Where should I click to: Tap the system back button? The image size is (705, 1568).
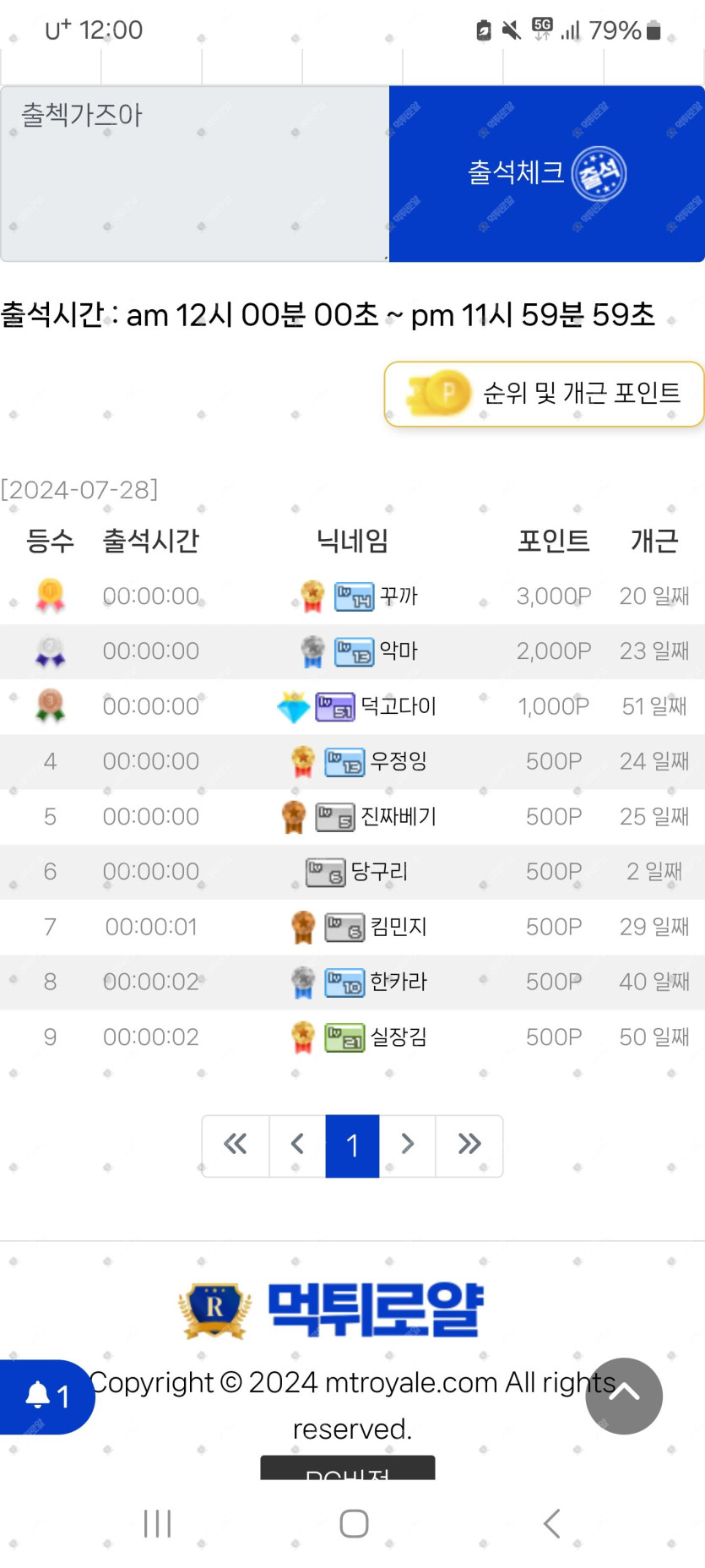pos(551,1523)
